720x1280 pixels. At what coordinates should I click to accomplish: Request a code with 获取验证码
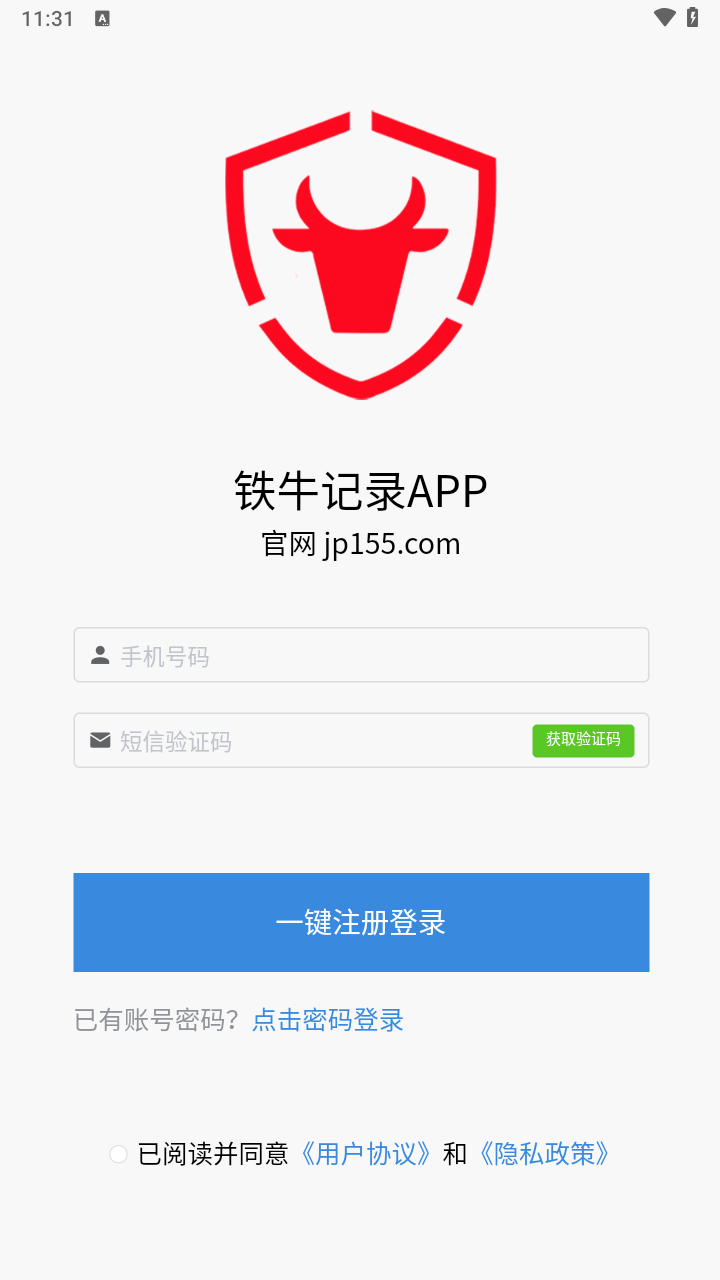click(x=583, y=740)
